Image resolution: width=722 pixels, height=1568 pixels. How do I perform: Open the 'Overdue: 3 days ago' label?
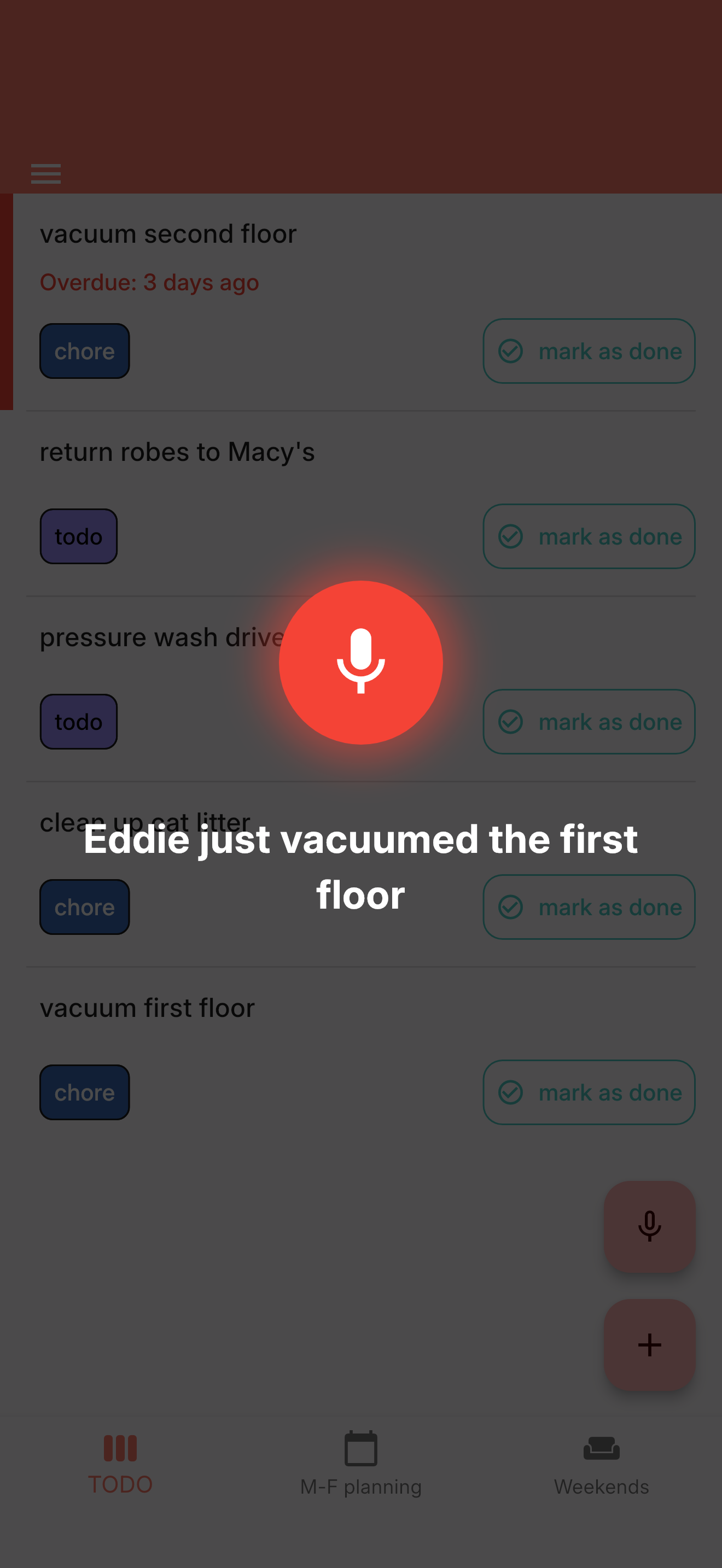click(x=149, y=282)
